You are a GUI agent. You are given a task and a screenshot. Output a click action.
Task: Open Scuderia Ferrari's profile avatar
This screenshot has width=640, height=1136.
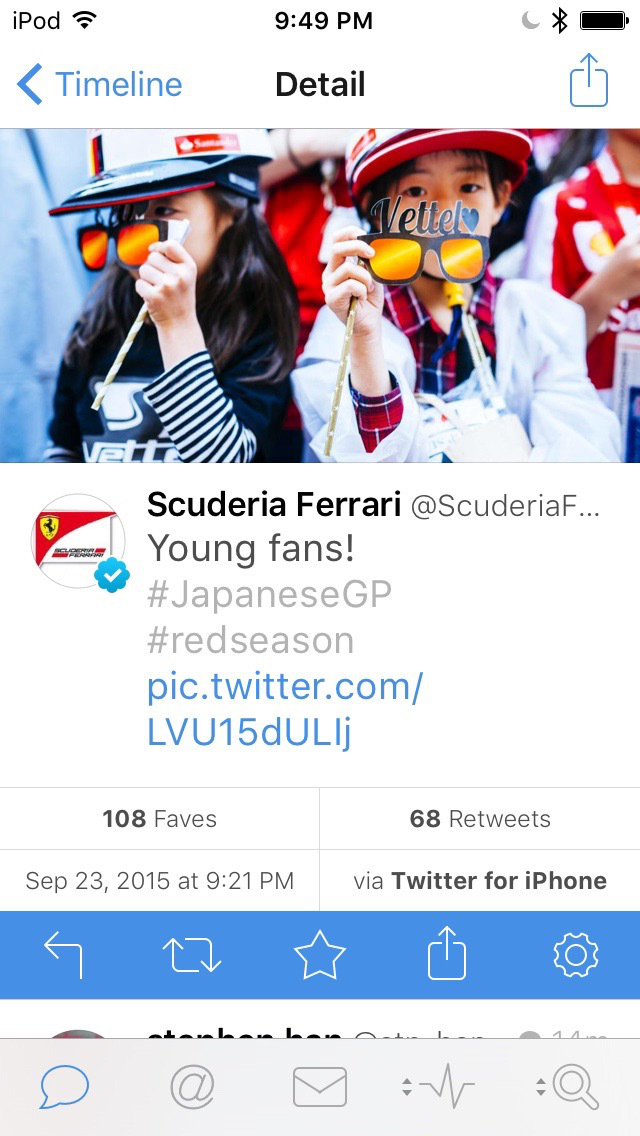point(78,541)
